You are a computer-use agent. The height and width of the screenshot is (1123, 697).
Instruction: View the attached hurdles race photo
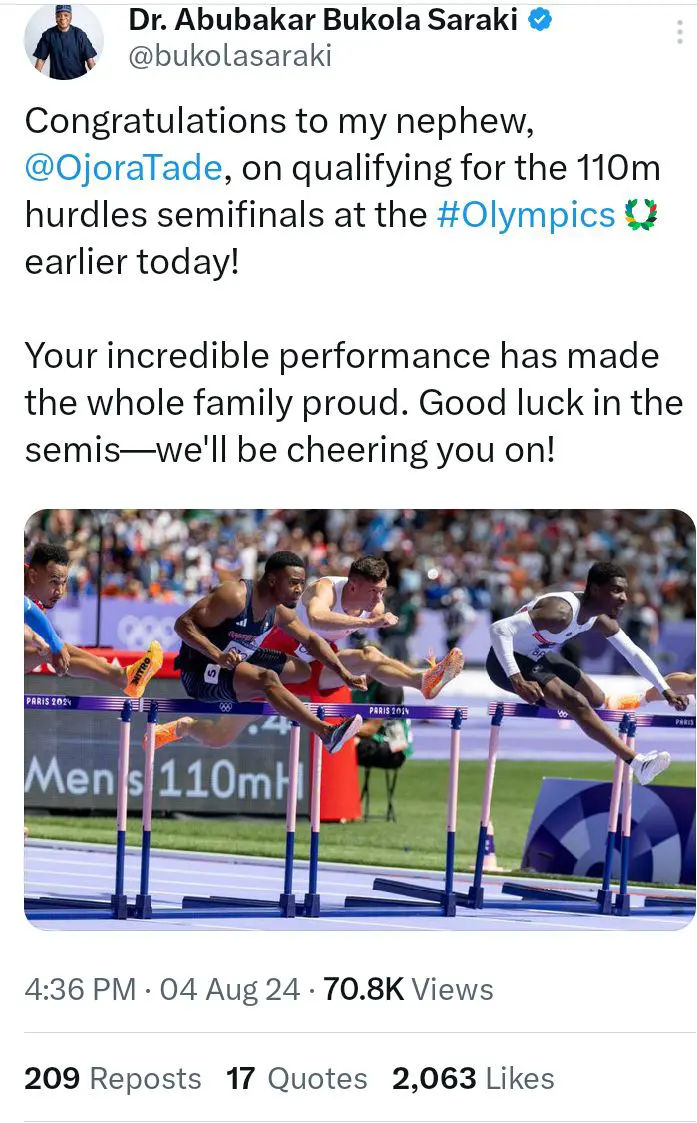[x=360, y=718]
